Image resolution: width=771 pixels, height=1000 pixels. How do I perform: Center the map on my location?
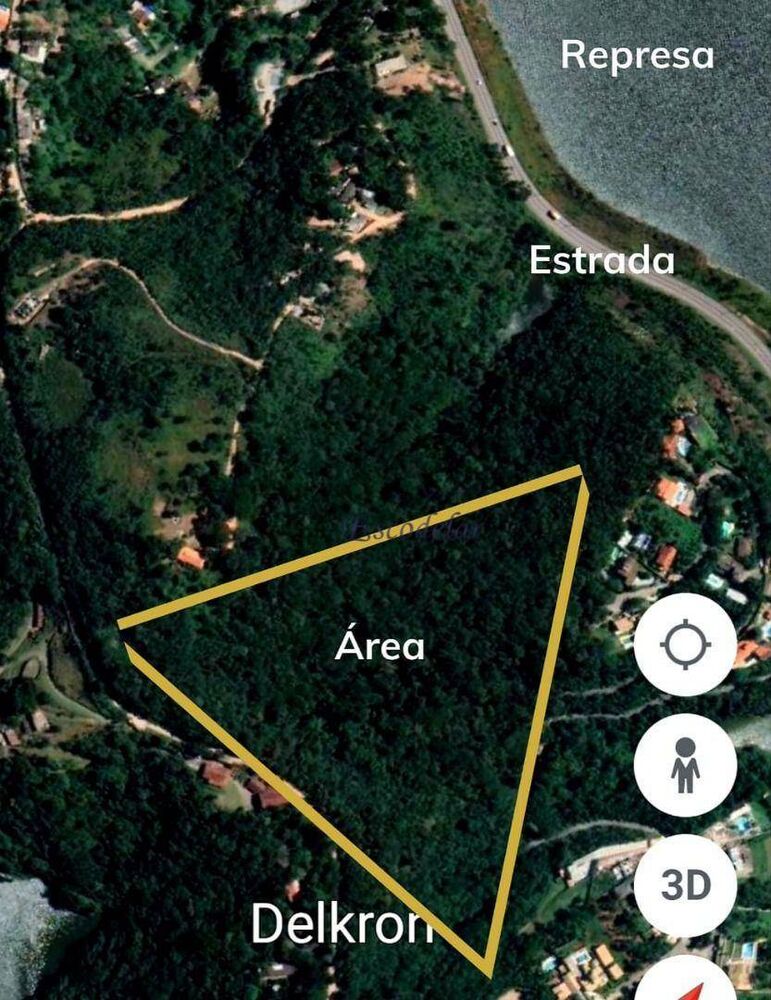[685, 645]
